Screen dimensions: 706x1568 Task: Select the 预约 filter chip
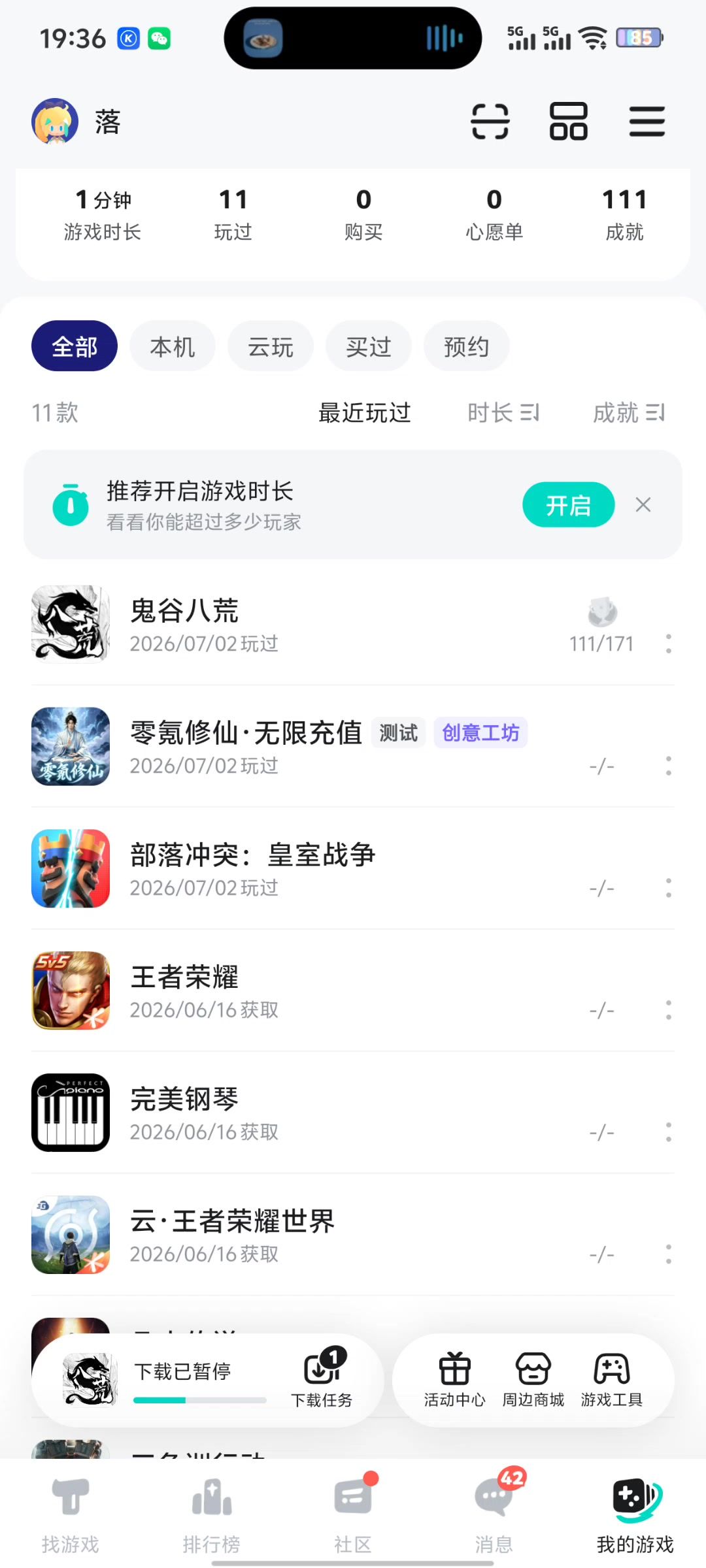click(466, 346)
